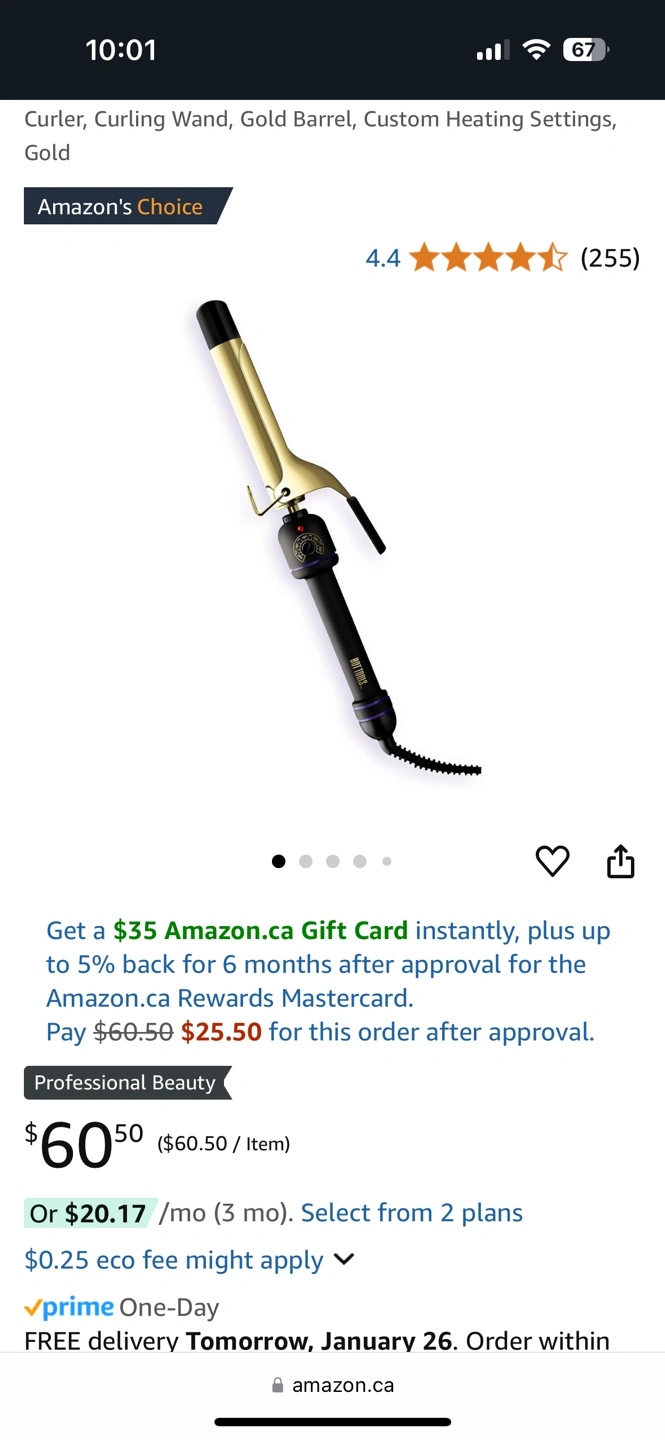Image resolution: width=665 pixels, height=1440 pixels.
Task: Expand the $0.25 eco fee details
Action: tap(189, 1260)
